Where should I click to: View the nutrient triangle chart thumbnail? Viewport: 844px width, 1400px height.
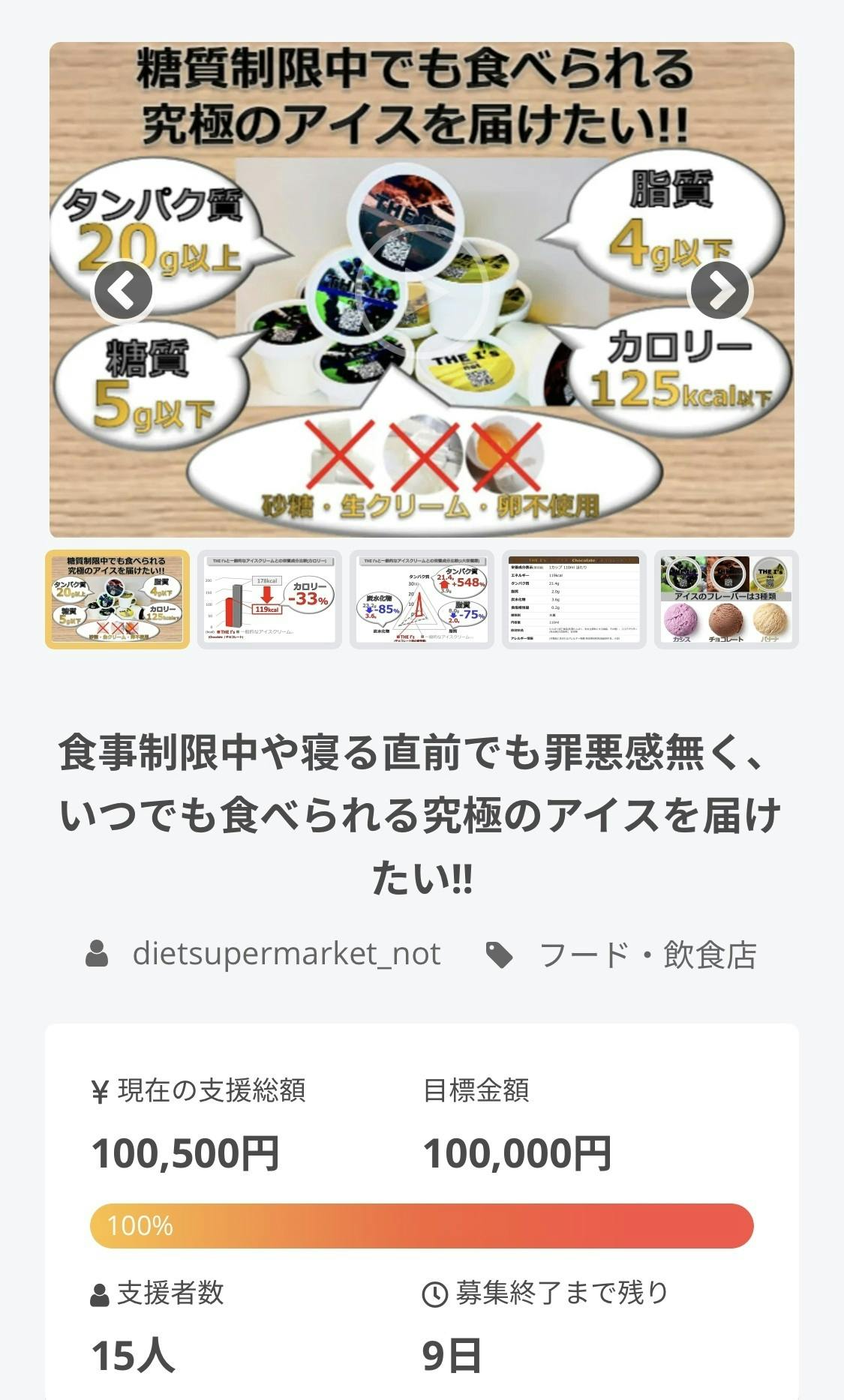coord(422,599)
